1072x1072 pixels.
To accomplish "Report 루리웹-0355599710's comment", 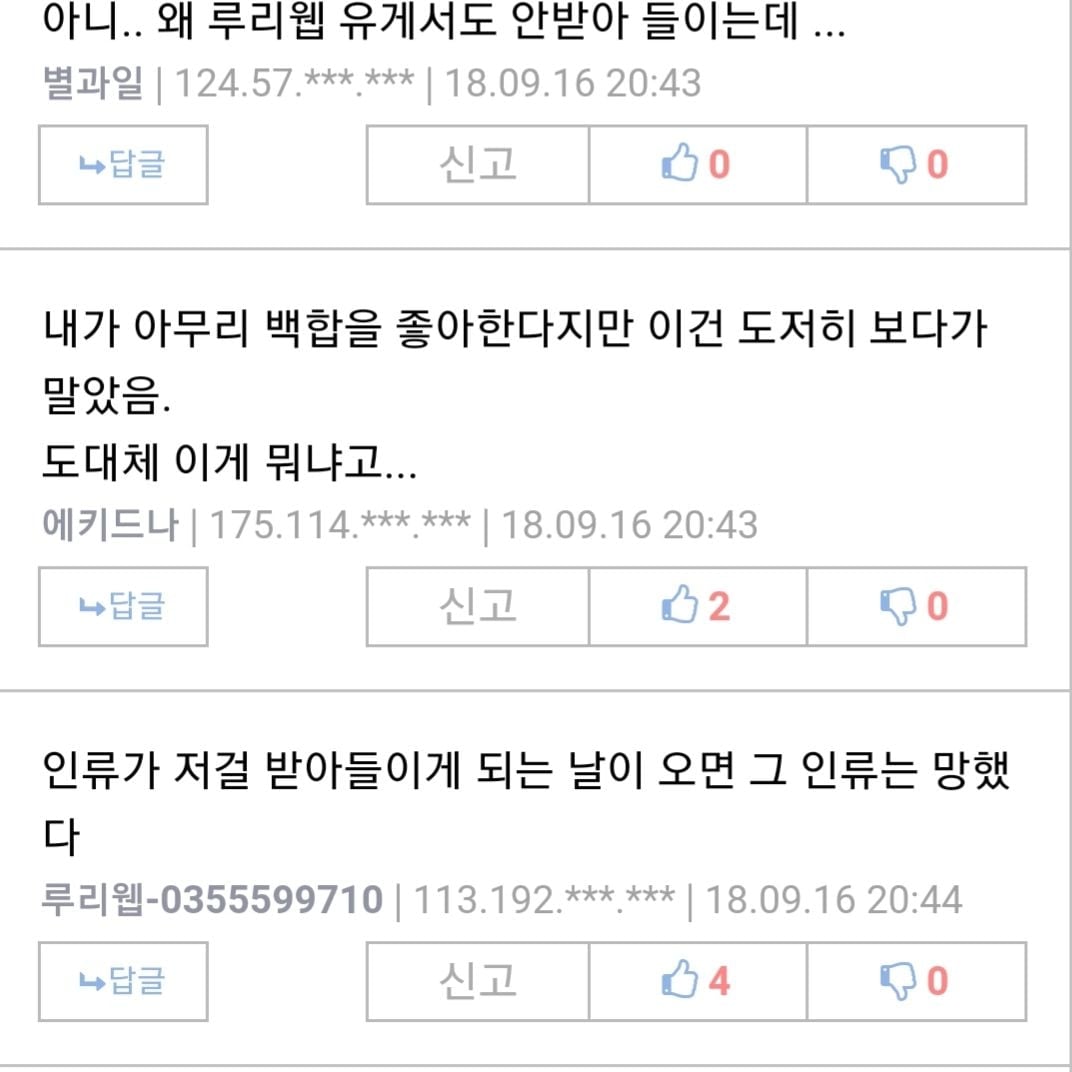I will click(478, 982).
